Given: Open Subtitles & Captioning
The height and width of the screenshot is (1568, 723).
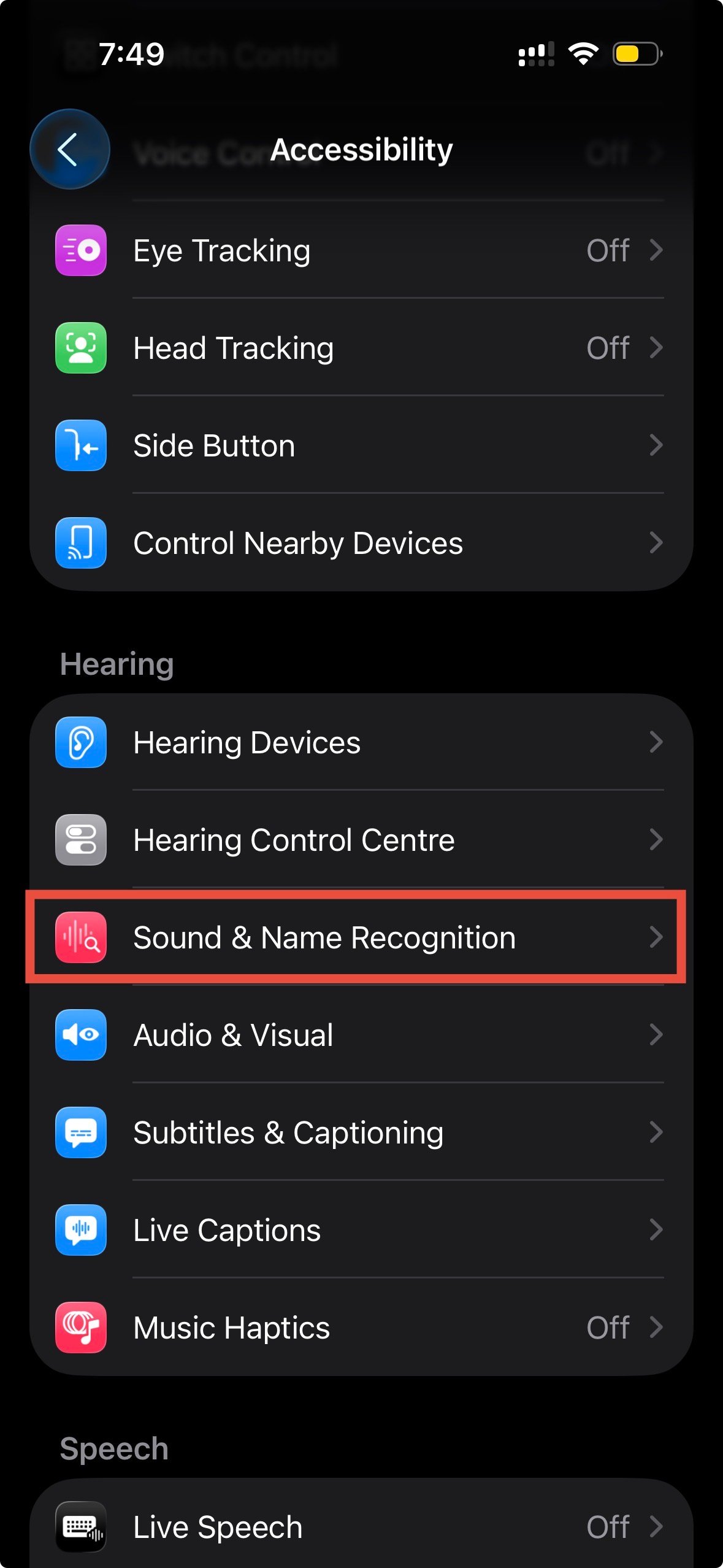Looking at the screenshot, I should pos(361,1132).
